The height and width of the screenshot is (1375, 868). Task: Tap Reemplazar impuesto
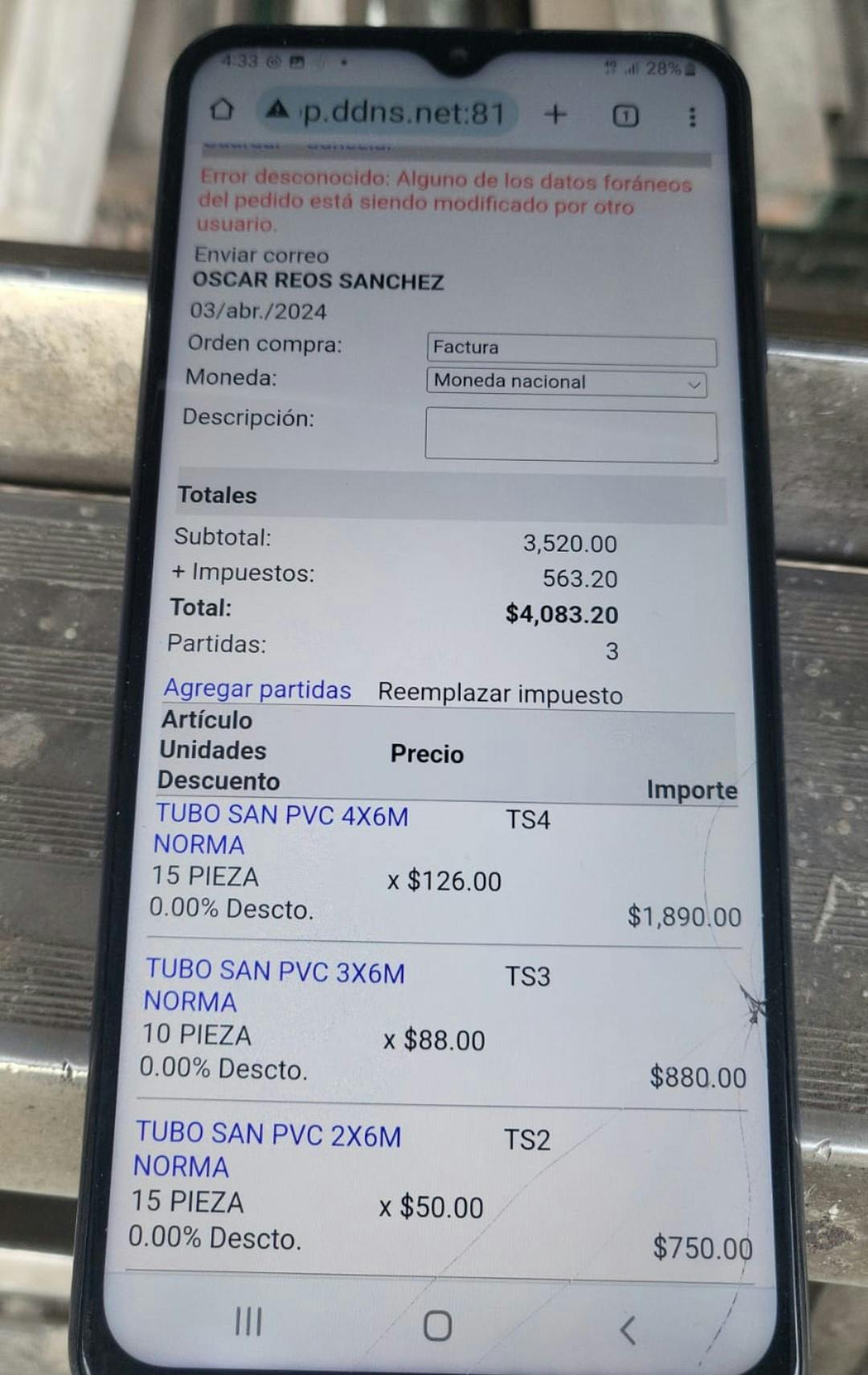(x=500, y=694)
